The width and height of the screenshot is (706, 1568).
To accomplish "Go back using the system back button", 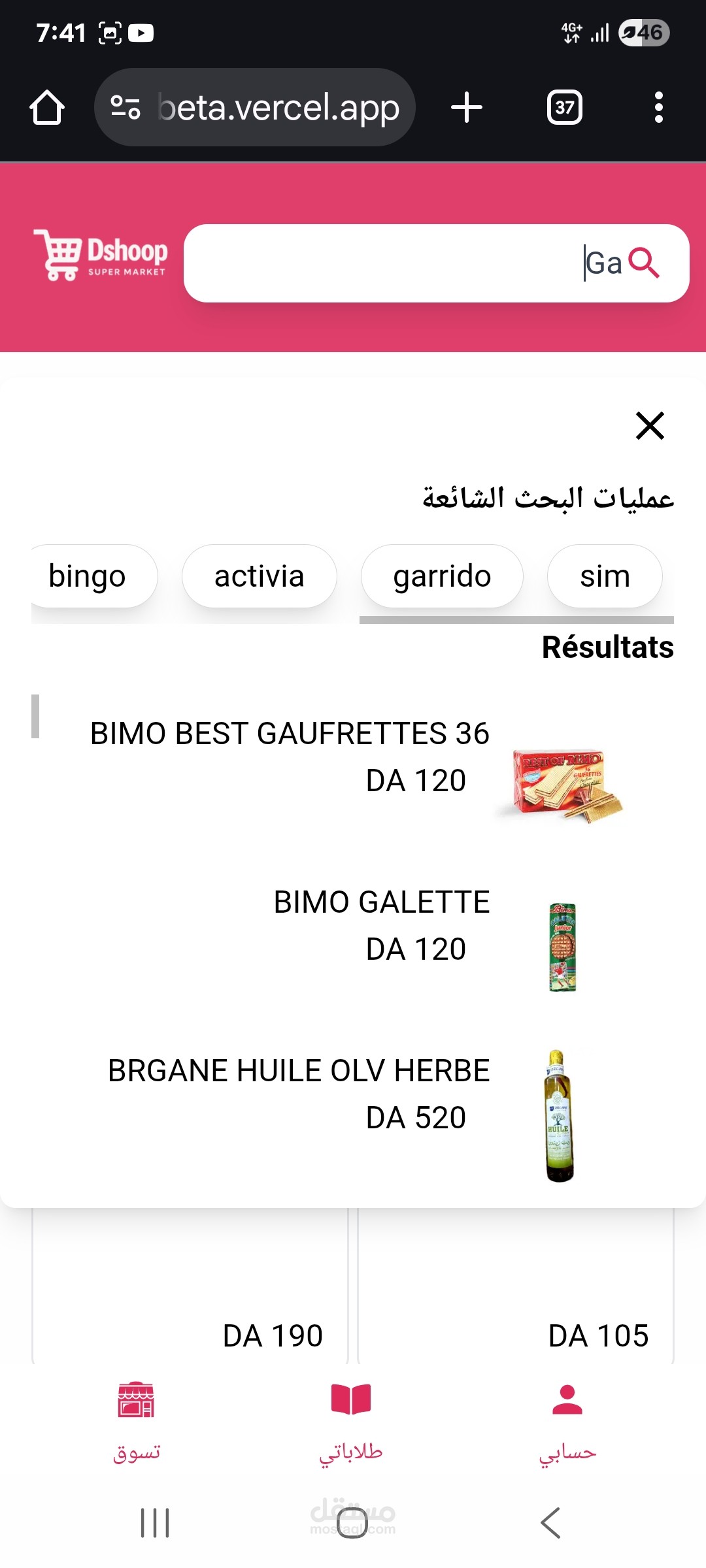I will 550,1523.
